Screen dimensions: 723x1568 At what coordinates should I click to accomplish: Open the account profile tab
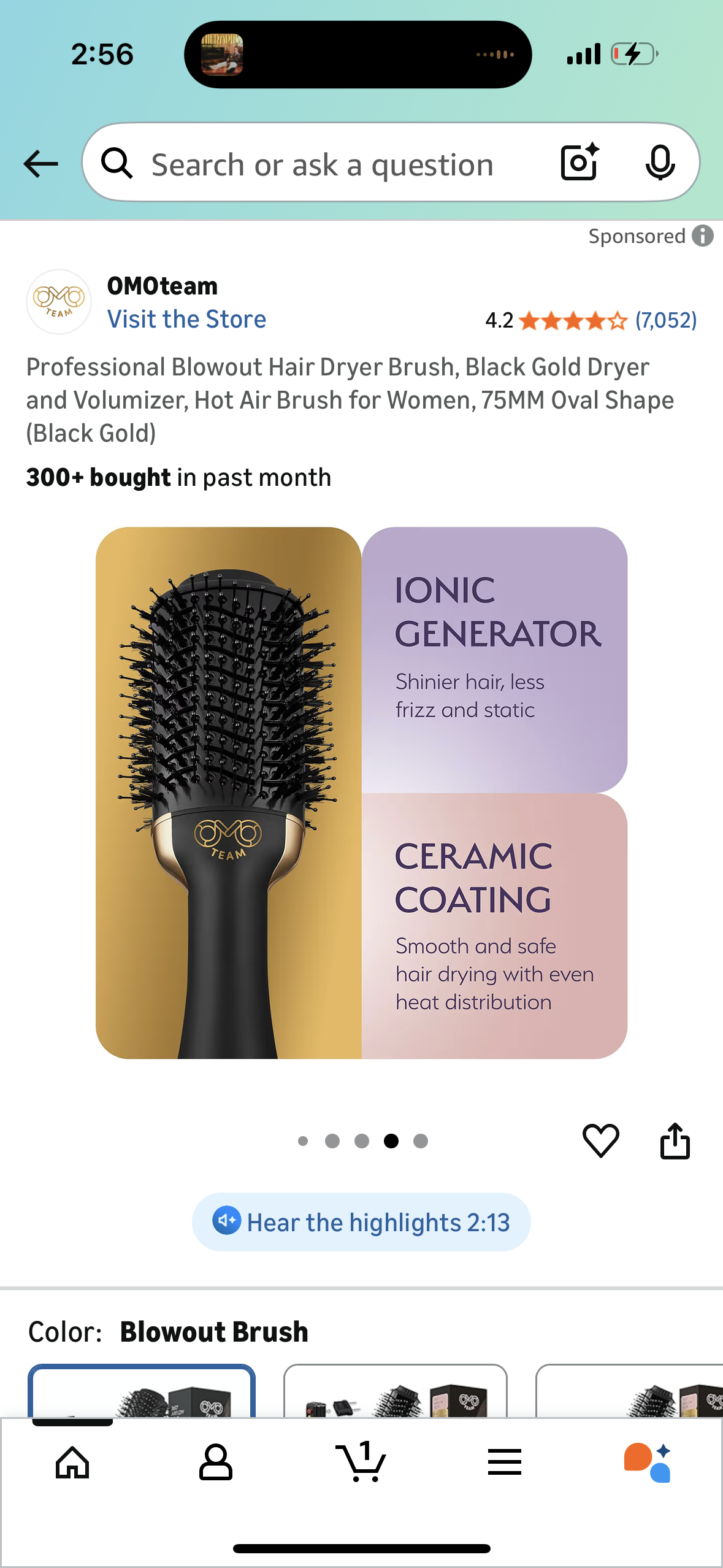[215, 1462]
